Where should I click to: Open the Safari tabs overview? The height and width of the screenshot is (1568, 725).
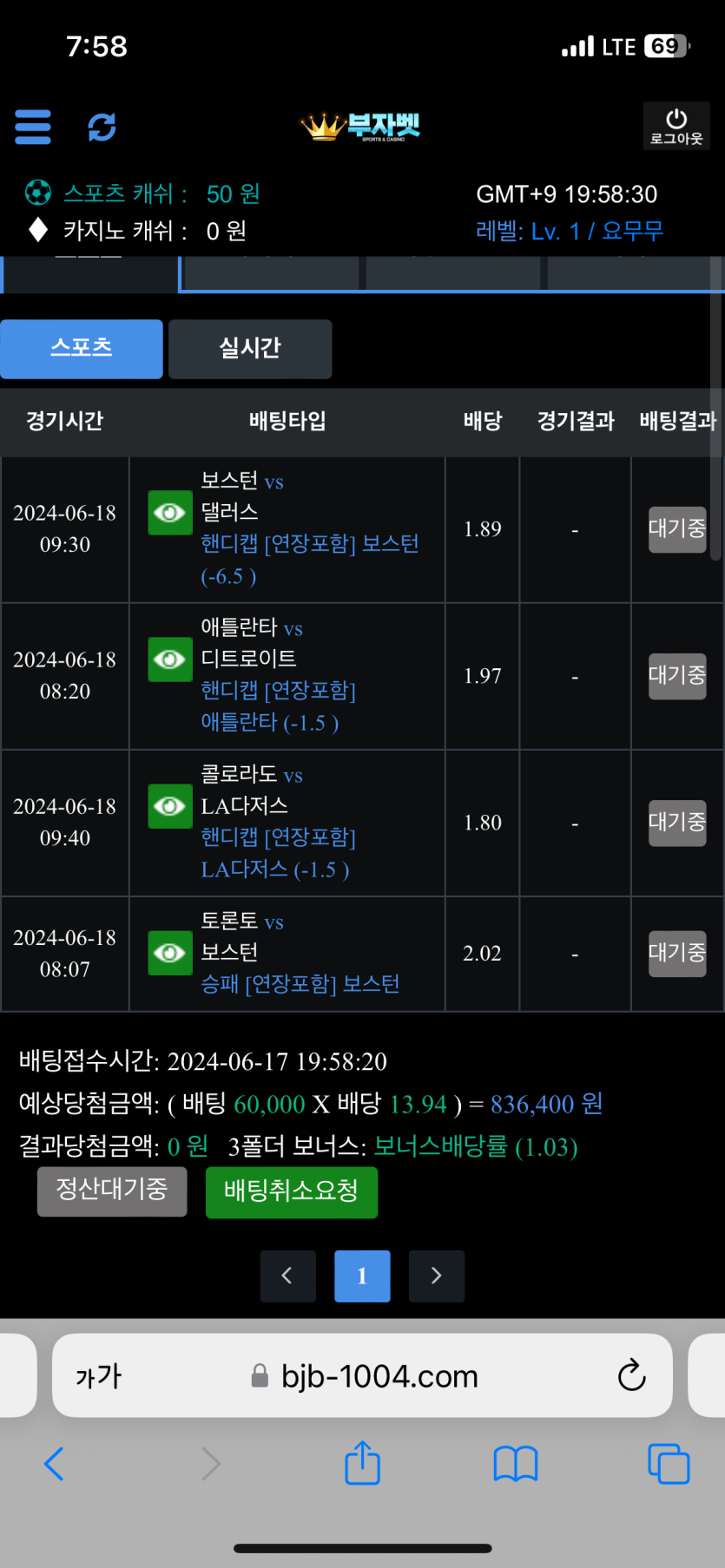point(669,1464)
